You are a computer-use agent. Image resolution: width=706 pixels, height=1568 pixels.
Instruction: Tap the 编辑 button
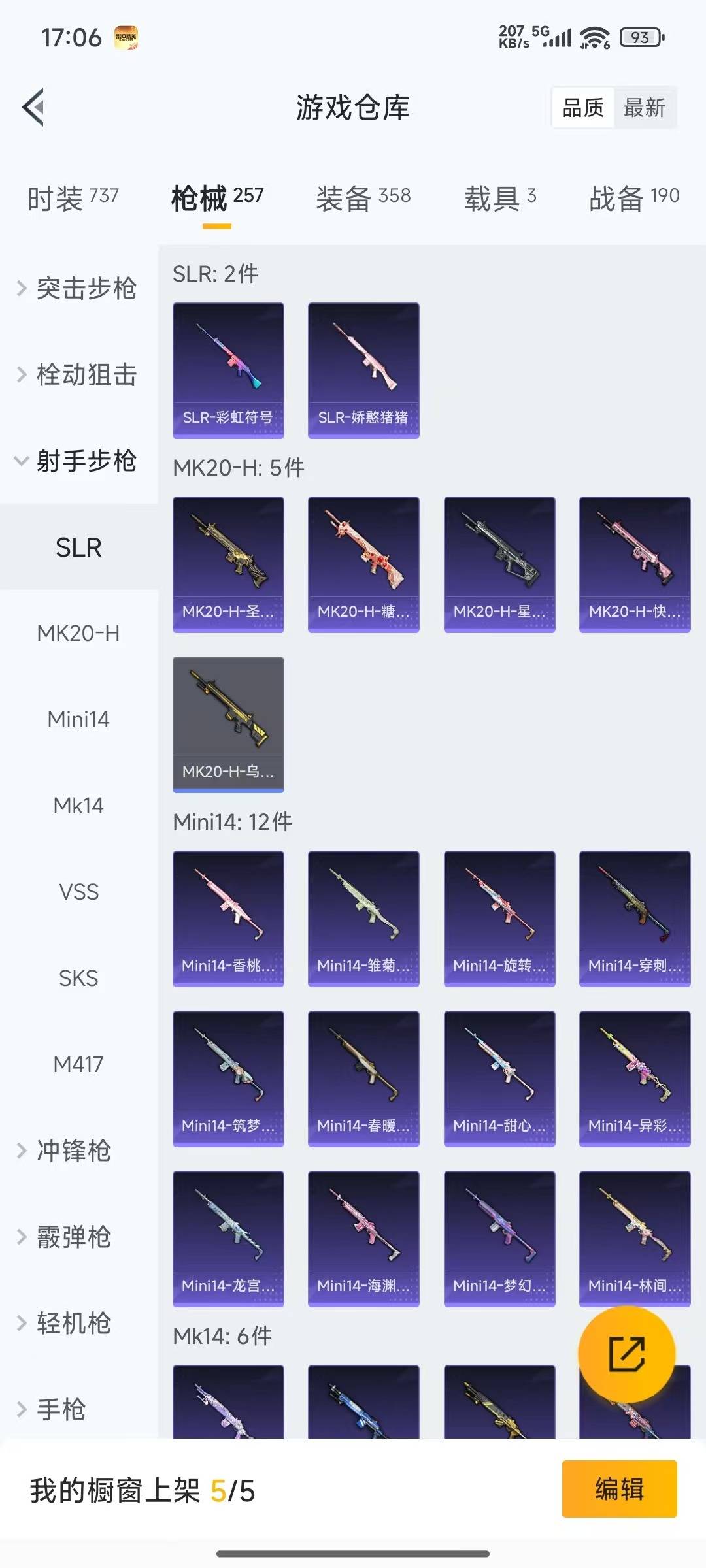tap(619, 1489)
